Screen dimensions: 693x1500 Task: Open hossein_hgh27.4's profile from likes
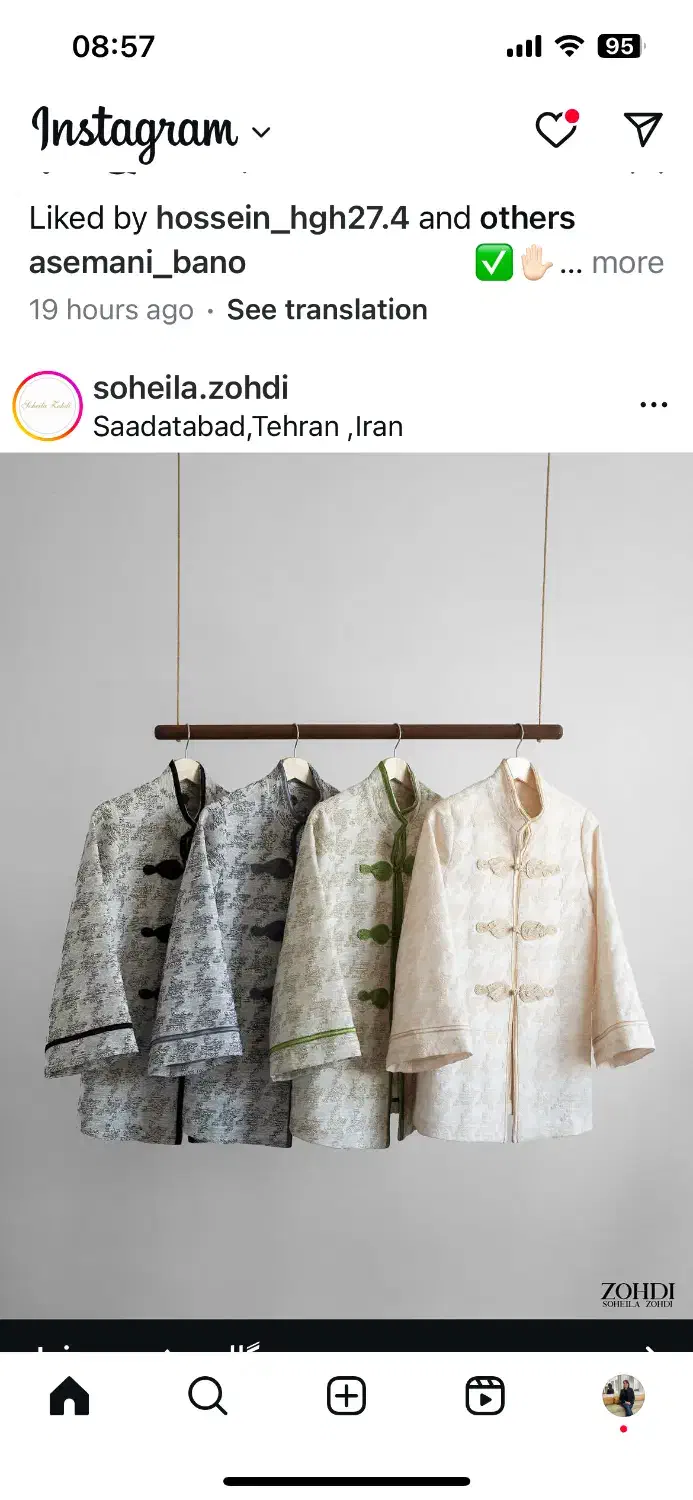point(282,218)
